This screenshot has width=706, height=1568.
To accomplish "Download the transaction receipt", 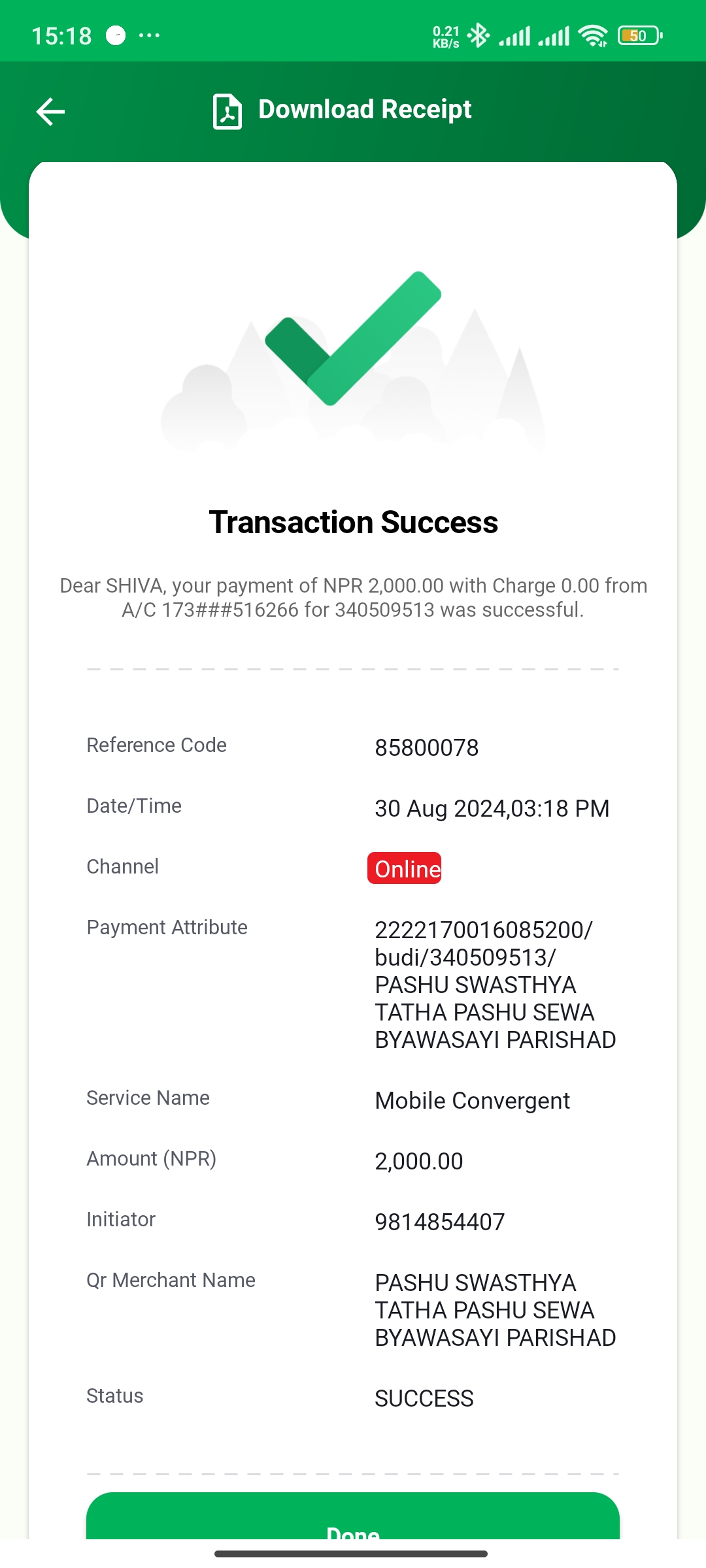I will [342, 110].
